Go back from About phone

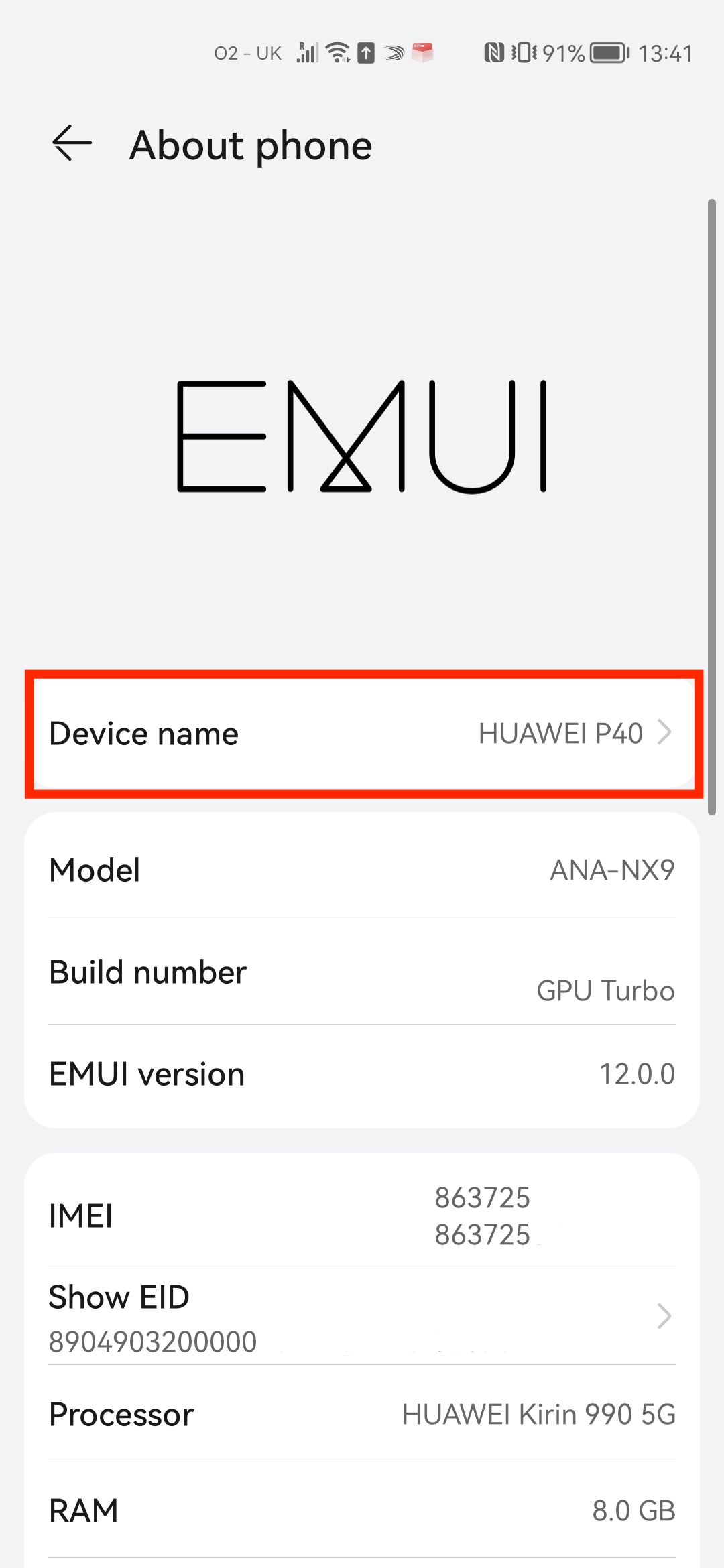pyautogui.click(x=72, y=143)
